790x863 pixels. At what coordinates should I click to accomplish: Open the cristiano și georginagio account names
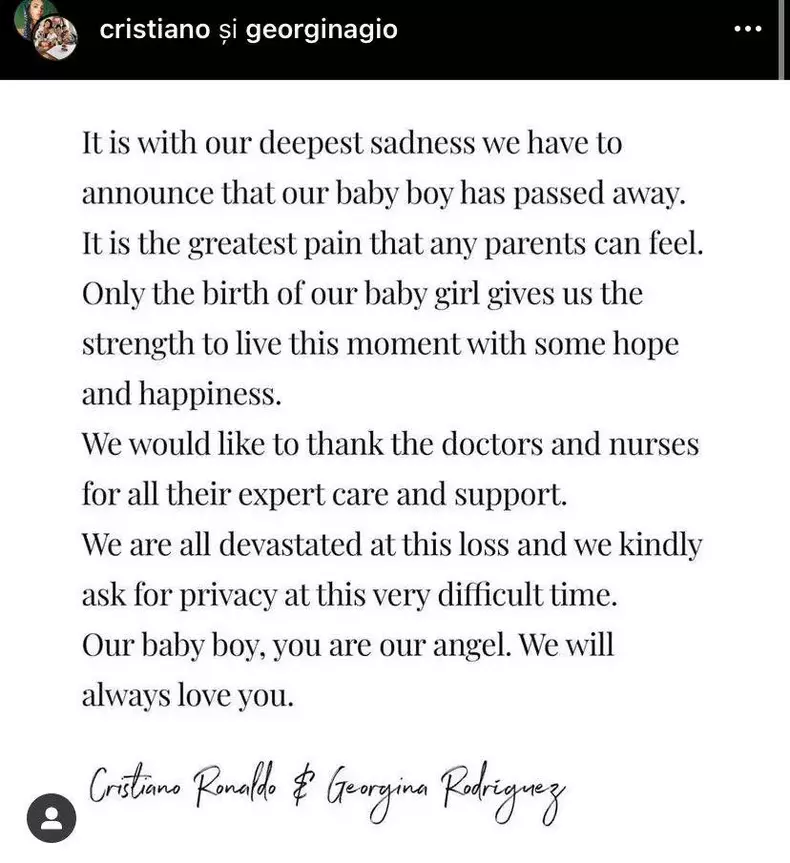[x=248, y=30]
